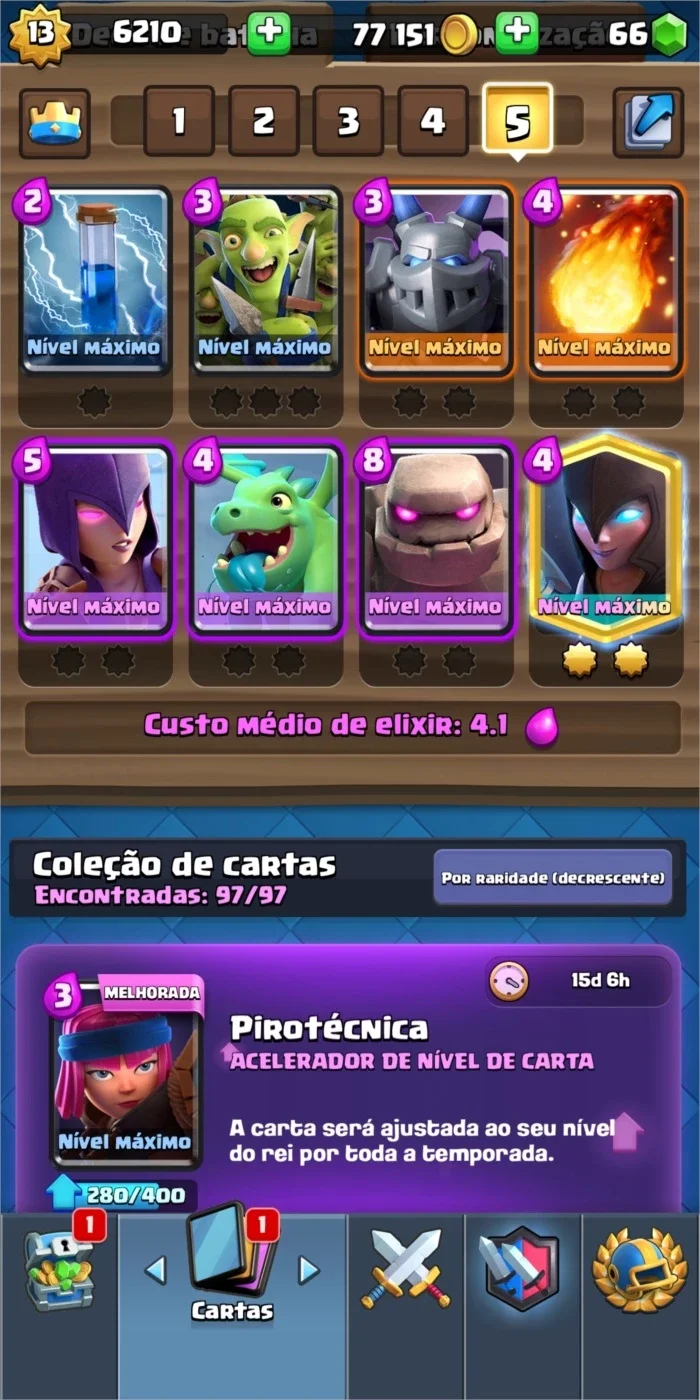
Task: Go to the crossed swords battle tab
Action: point(406,1268)
